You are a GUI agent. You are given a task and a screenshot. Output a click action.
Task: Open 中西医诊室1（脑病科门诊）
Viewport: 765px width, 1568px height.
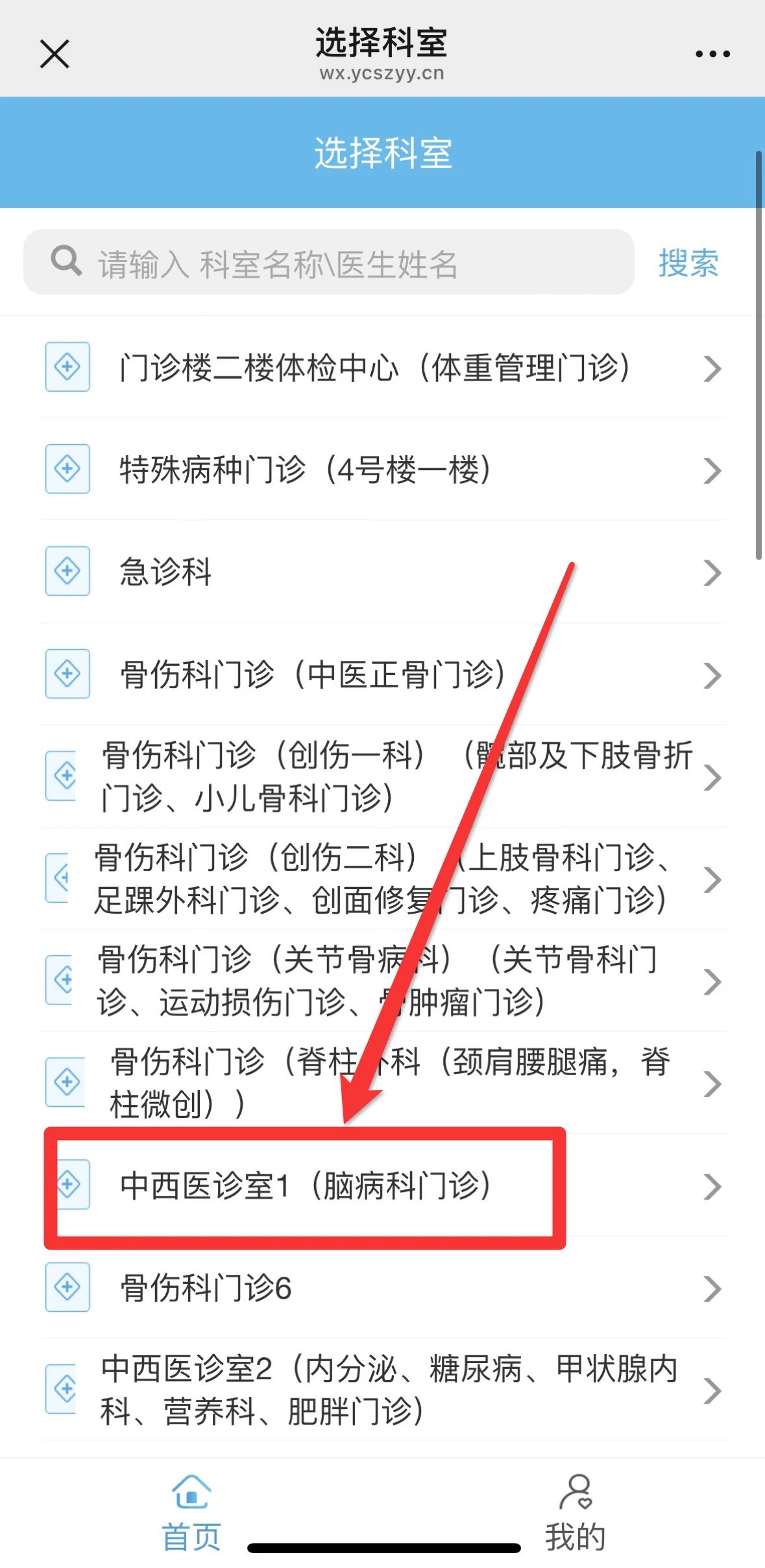coord(383,1185)
